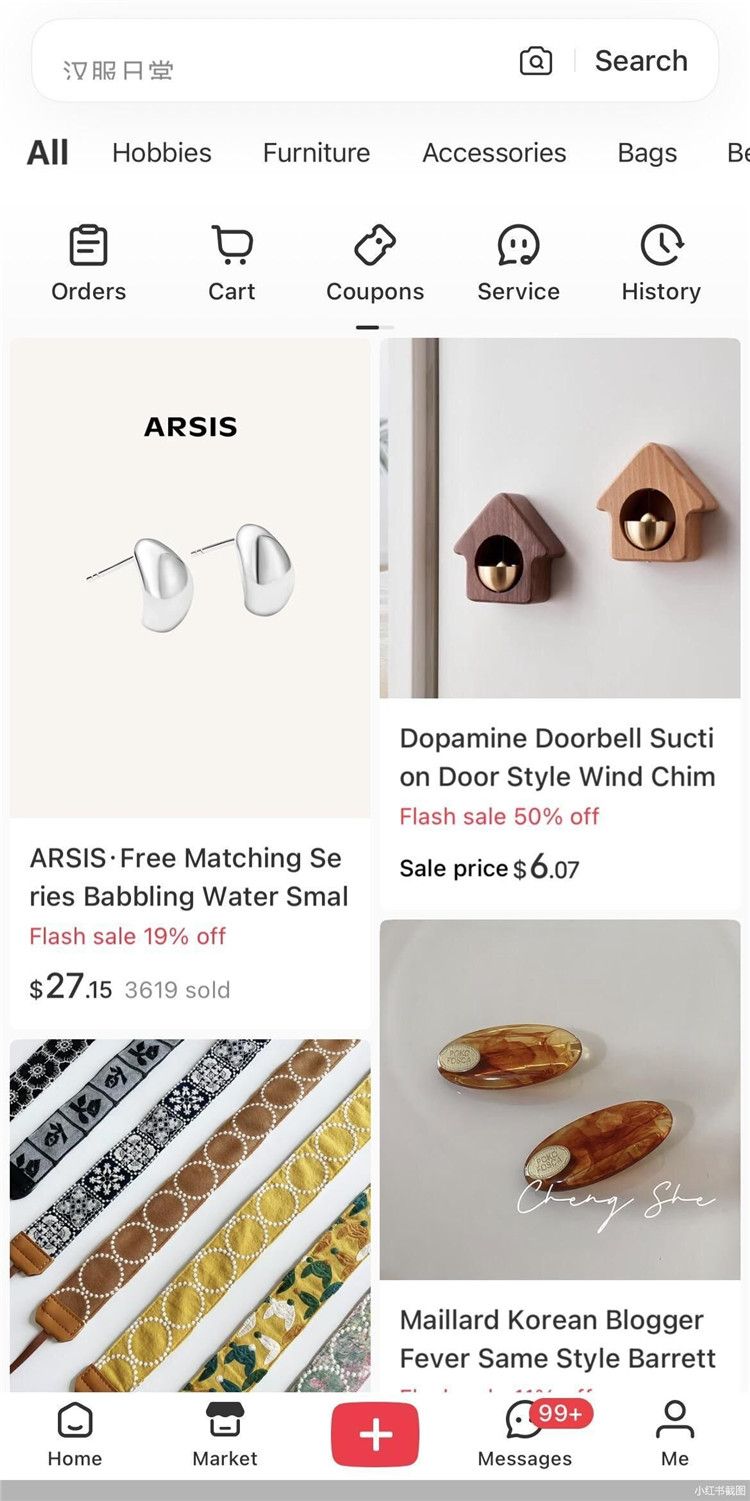Viewport: 750px width, 1501px height.
Task: Switch to the Accessories category
Action: click(x=494, y=153)
